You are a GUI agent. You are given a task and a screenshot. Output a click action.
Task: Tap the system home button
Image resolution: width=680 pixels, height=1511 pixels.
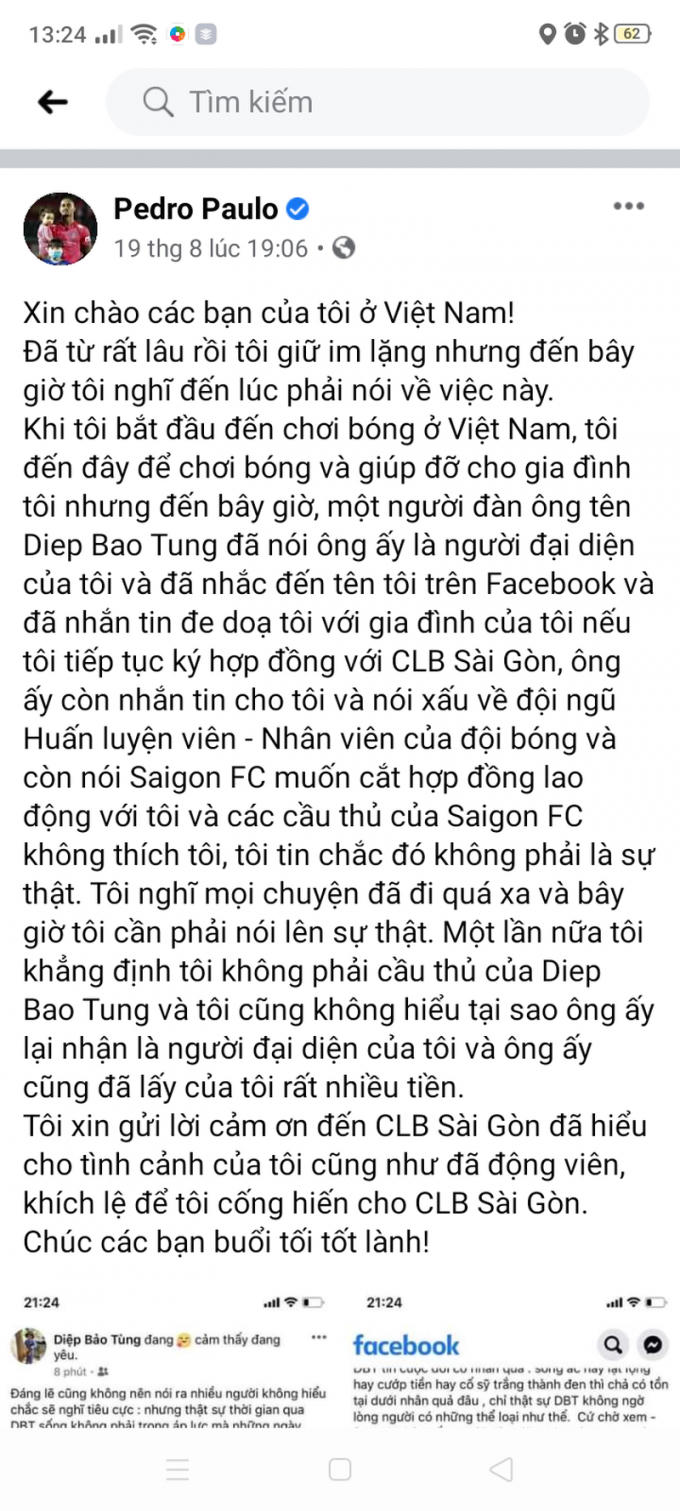coord(340,1469)
